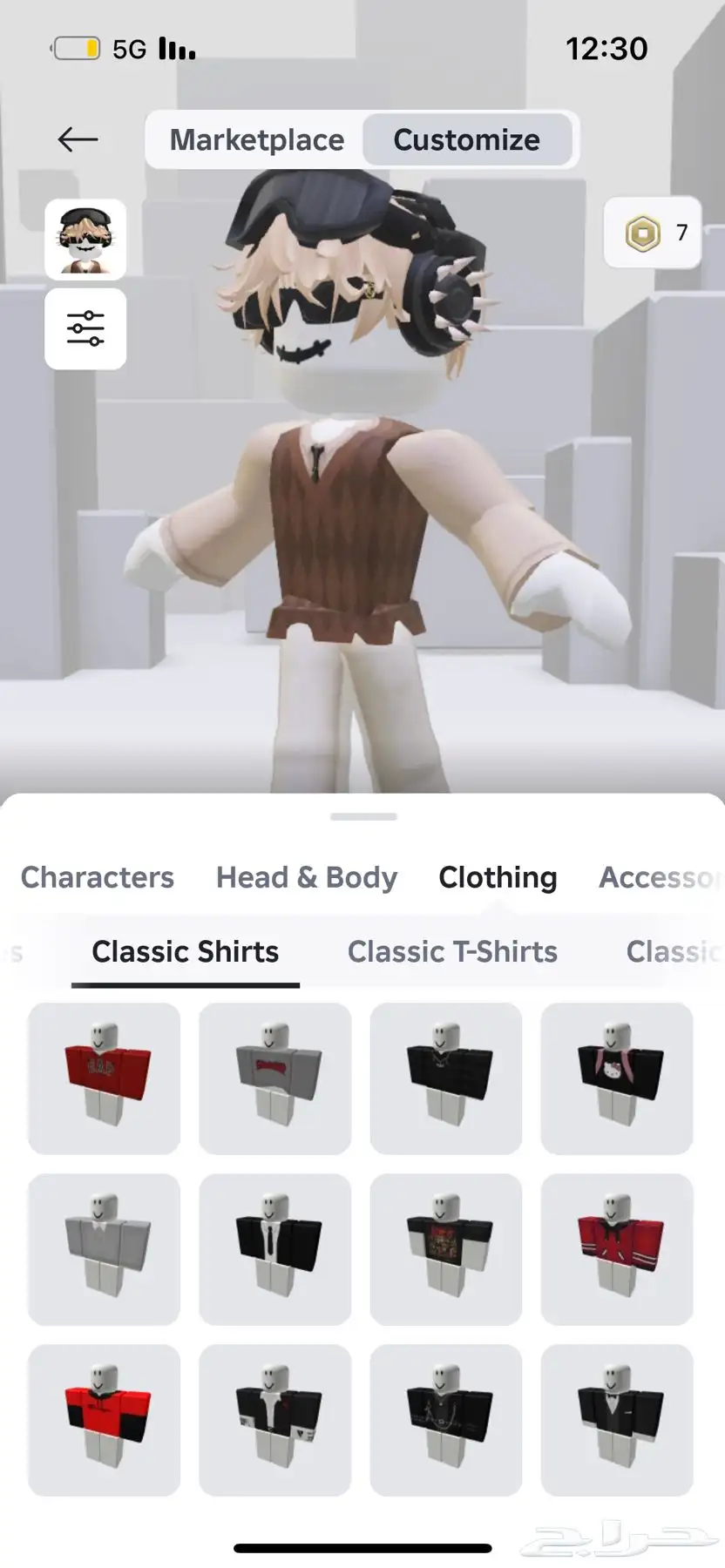Switch to the Accessories category
Viewport: 725px width, 1568px height.
(660, 877)
